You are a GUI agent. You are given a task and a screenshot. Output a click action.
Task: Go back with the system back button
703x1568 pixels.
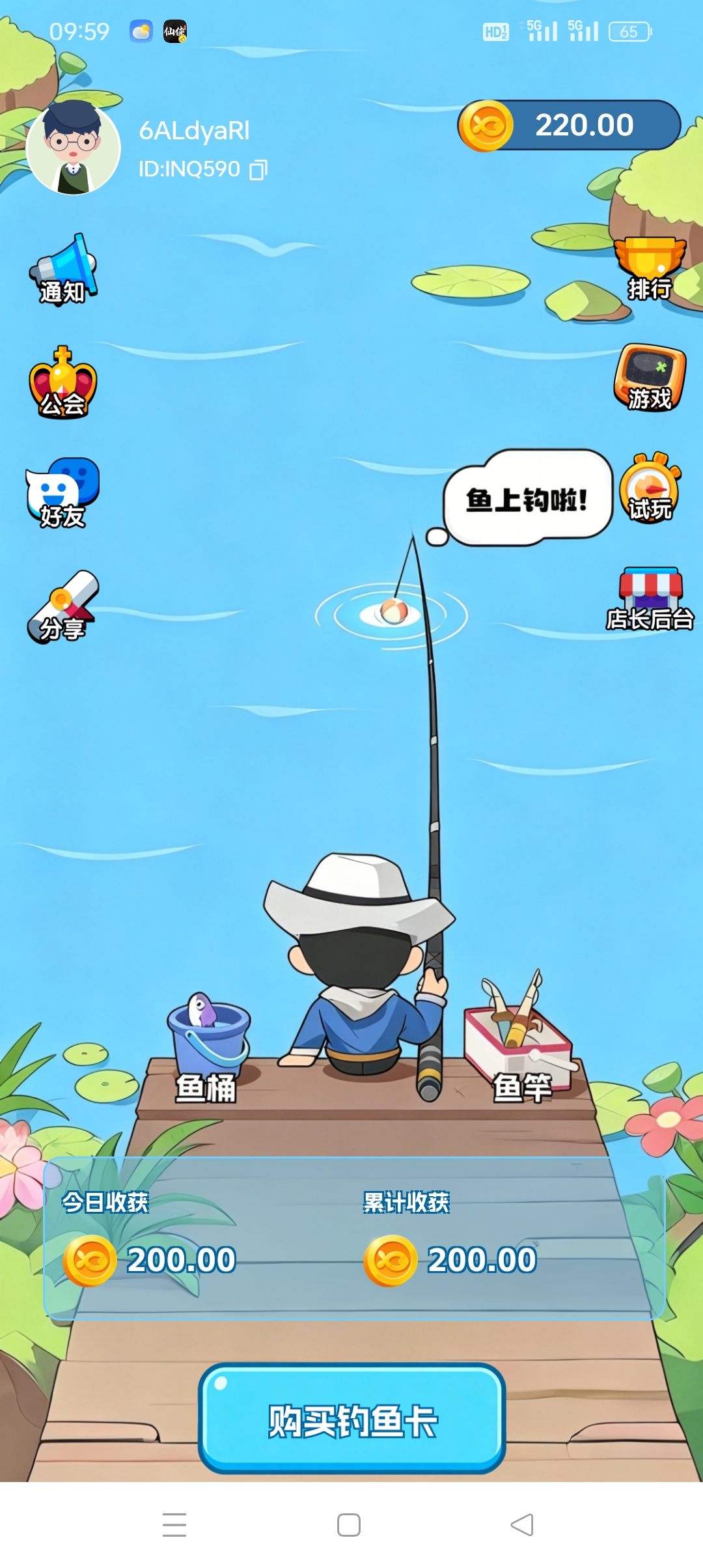522,1525
